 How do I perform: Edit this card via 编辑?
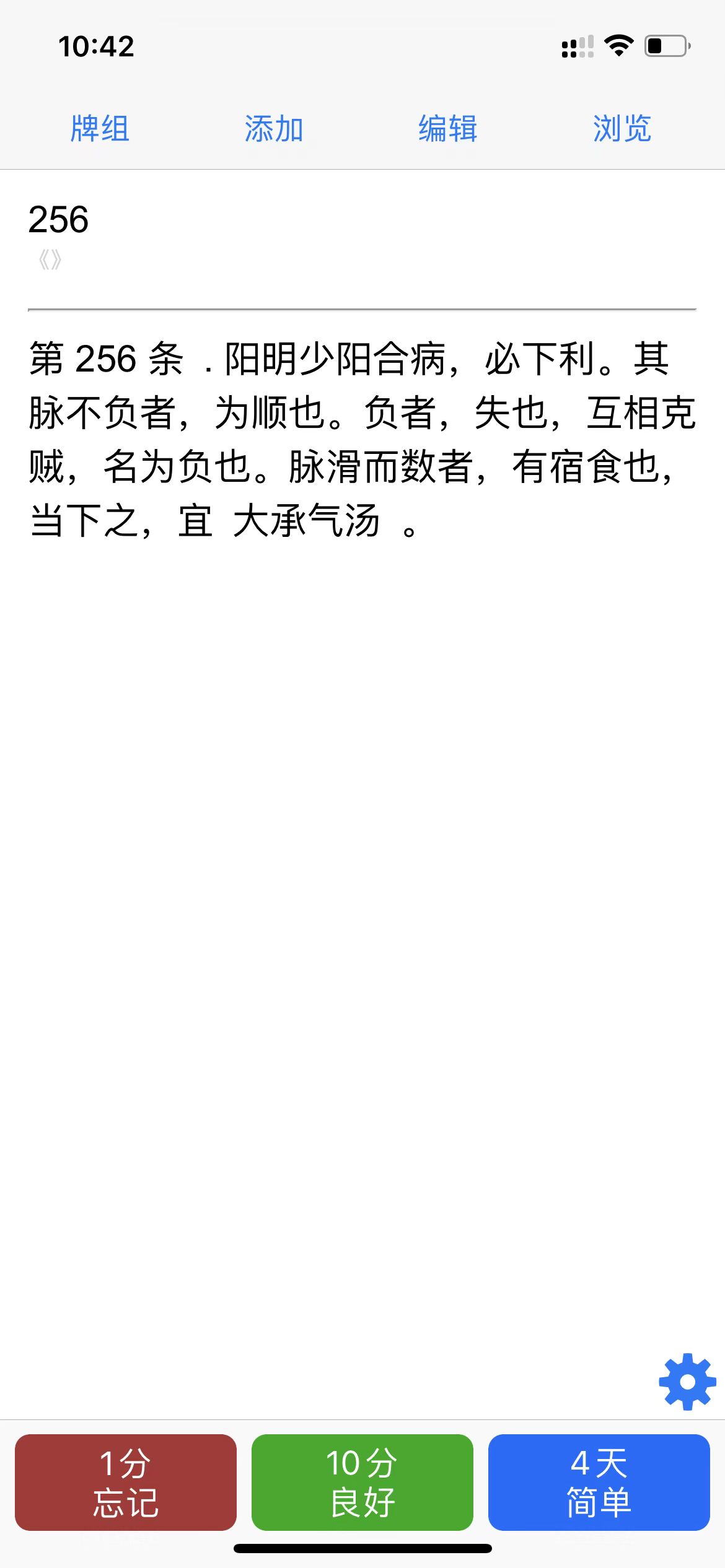(448, 129)
